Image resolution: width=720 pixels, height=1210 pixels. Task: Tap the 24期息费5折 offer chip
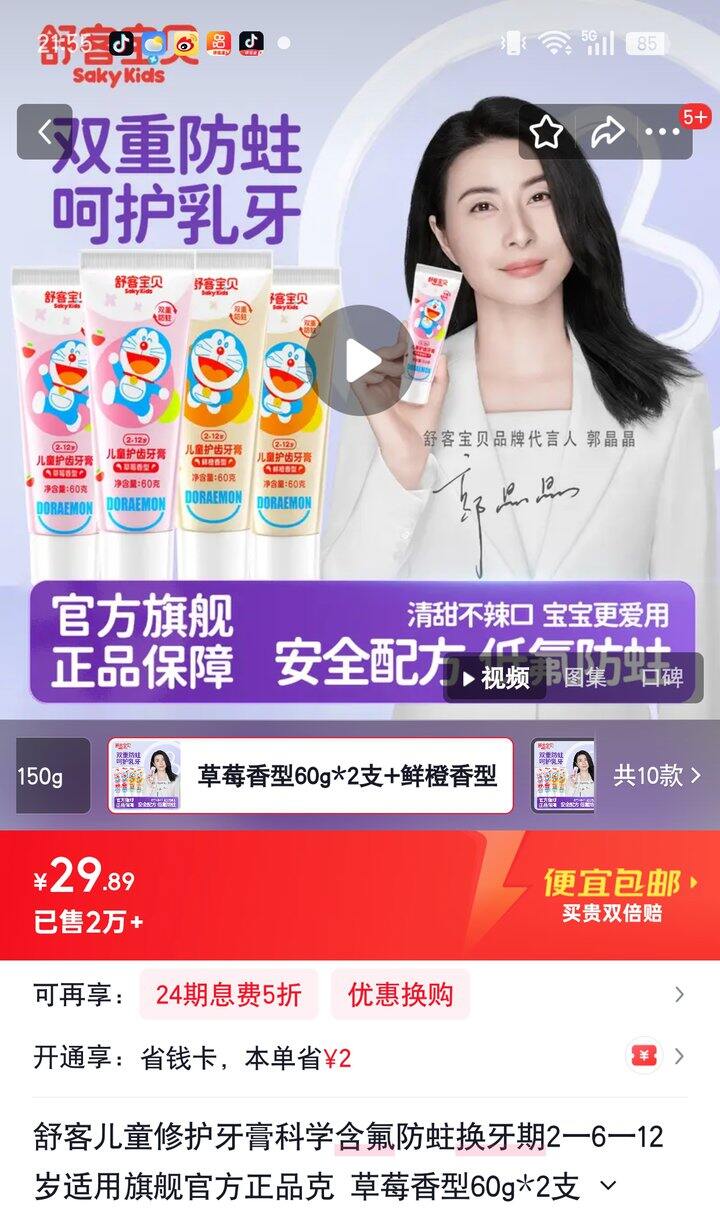pyautogui.click(x=228, y=995)
